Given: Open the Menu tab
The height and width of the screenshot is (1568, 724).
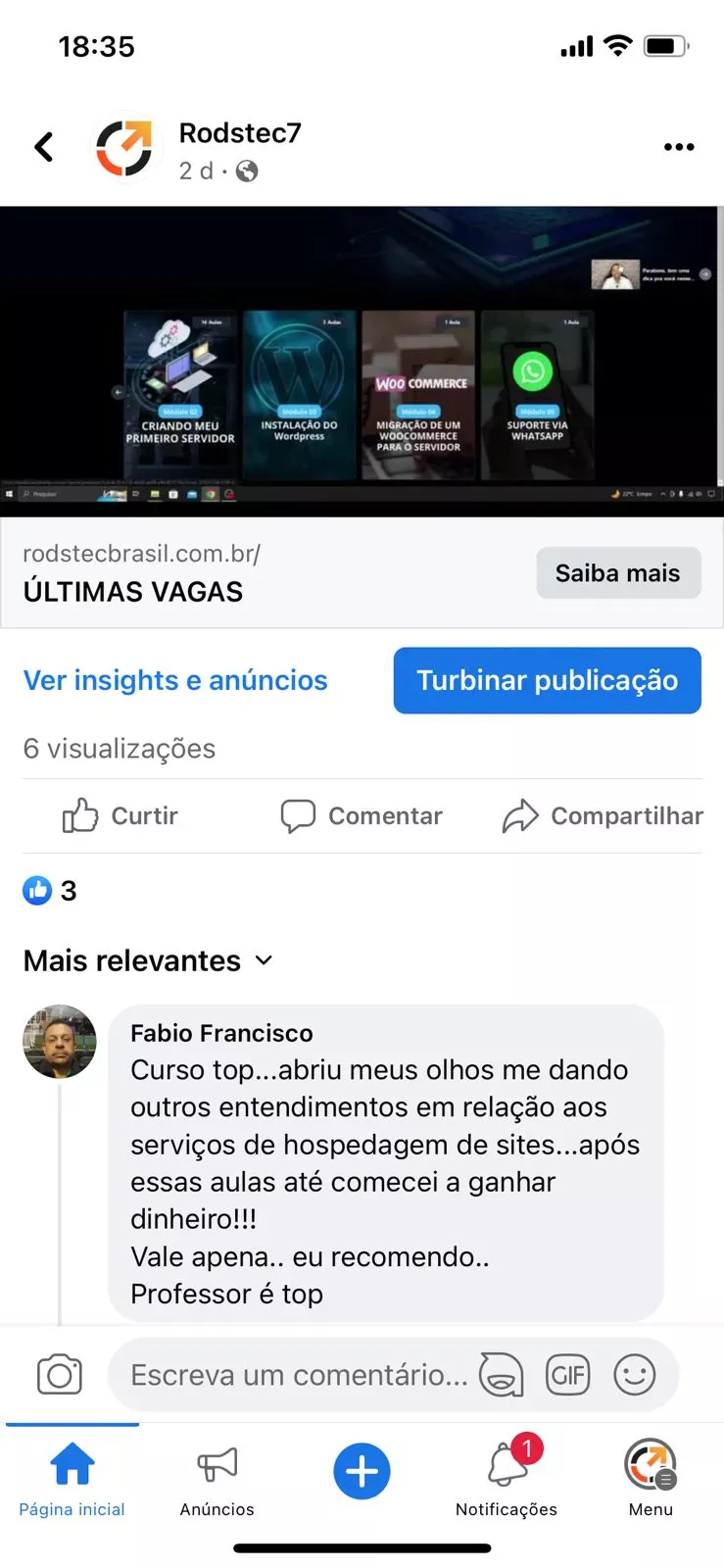Looking at the screenshot, I should [x=651, y=1481].
